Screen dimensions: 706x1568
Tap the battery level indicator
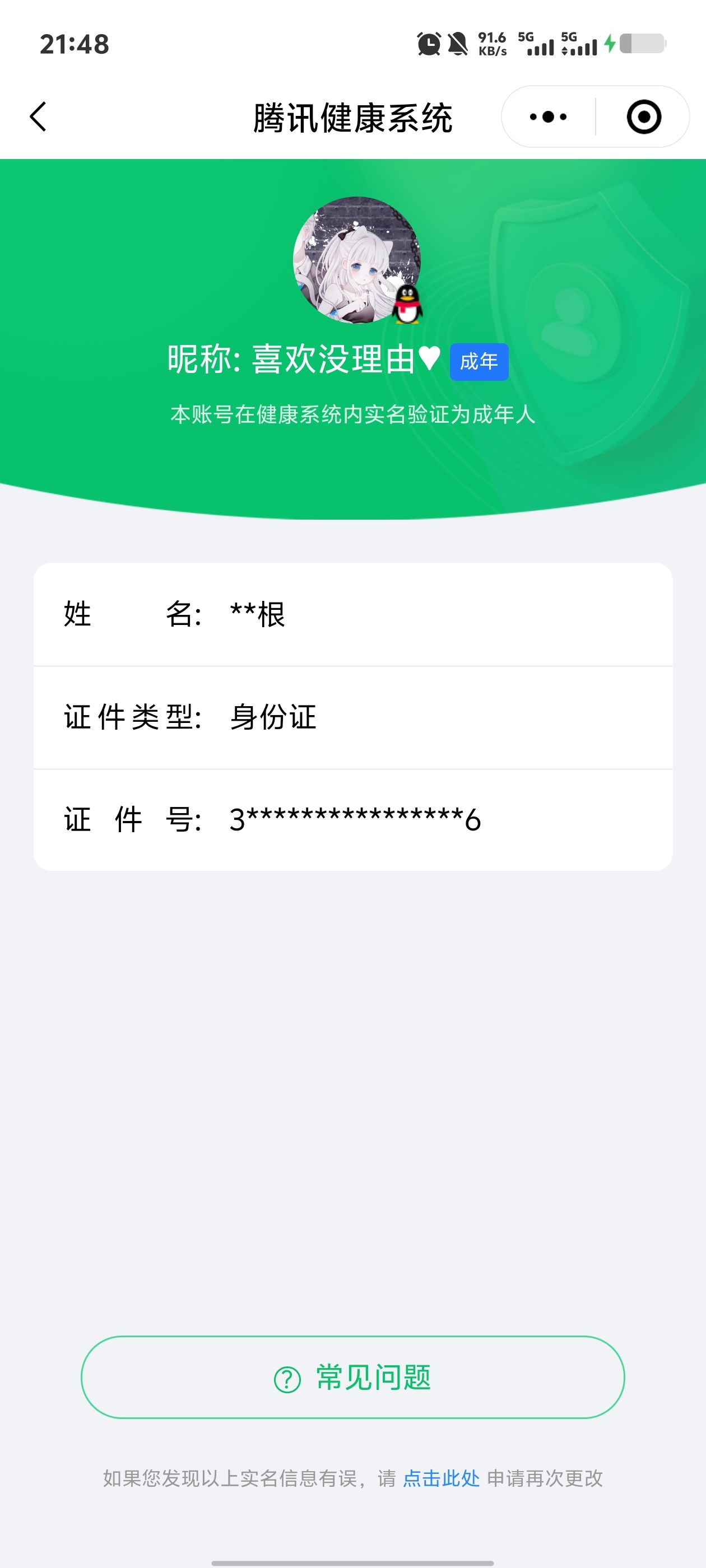[643, 43]
